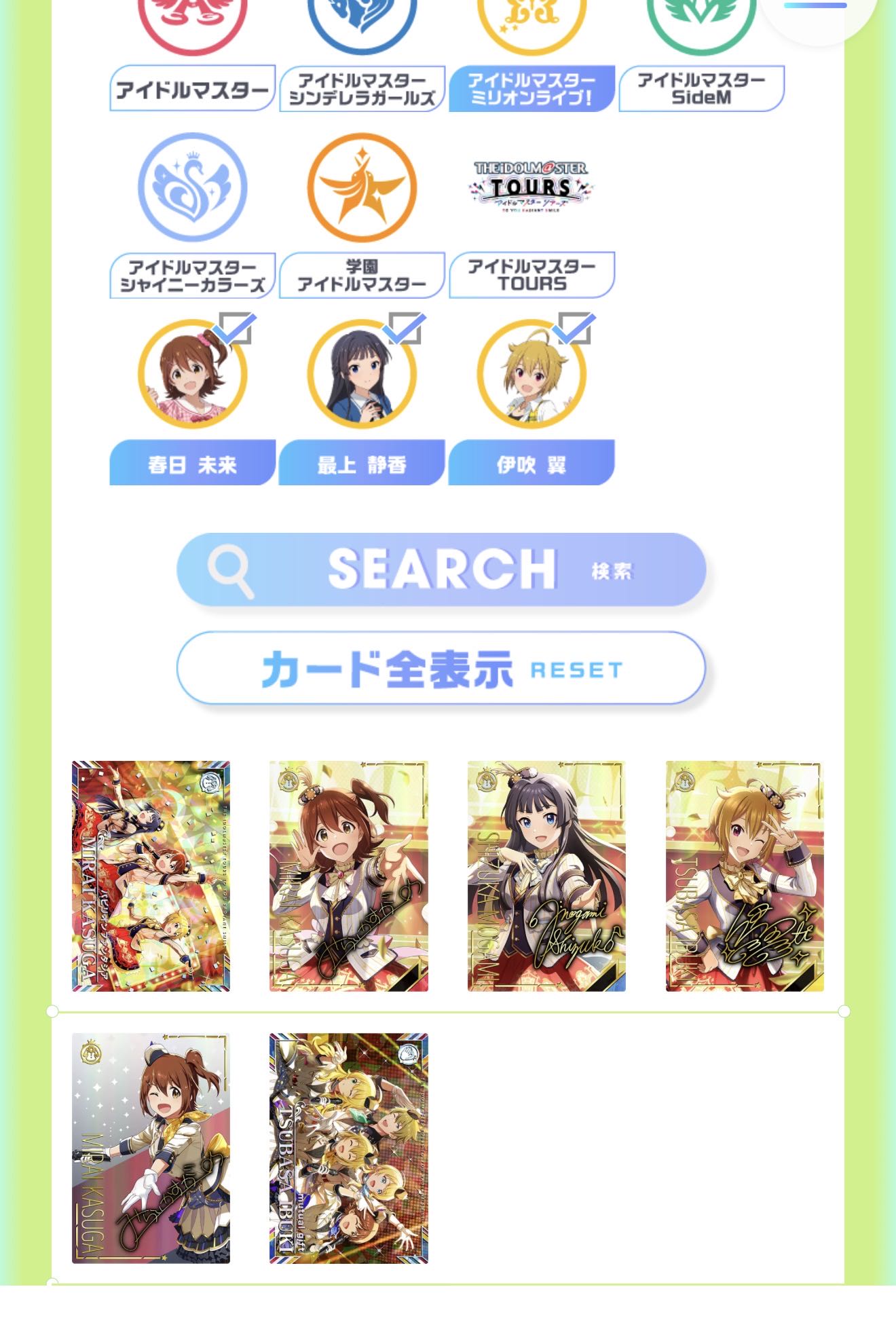Deselect the アイドルマスター ミリオンライブ! filter
Screen dimensions: 896x1327
[x=531, y=88]
